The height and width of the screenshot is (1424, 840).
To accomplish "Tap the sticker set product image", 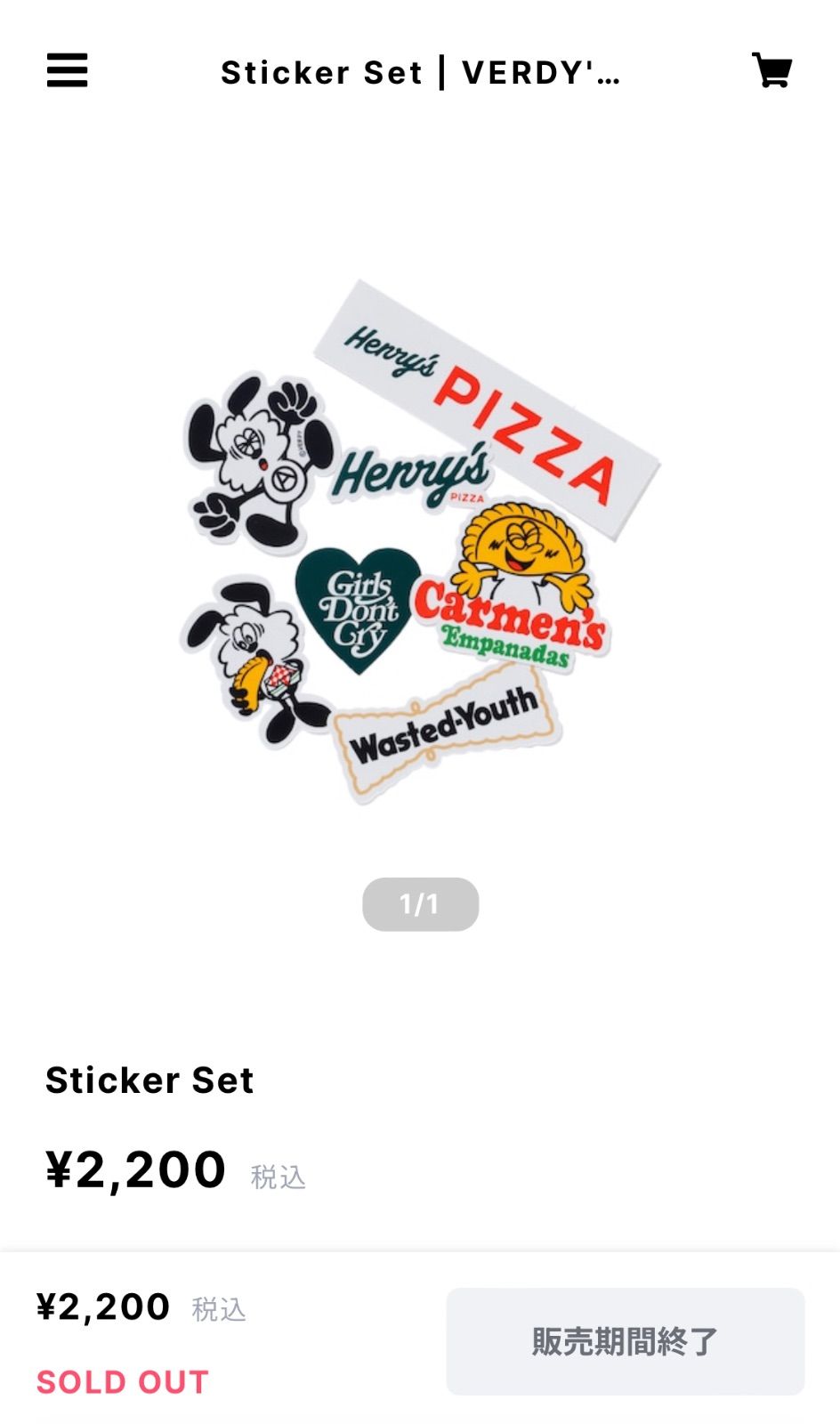I will click(420, 543).
